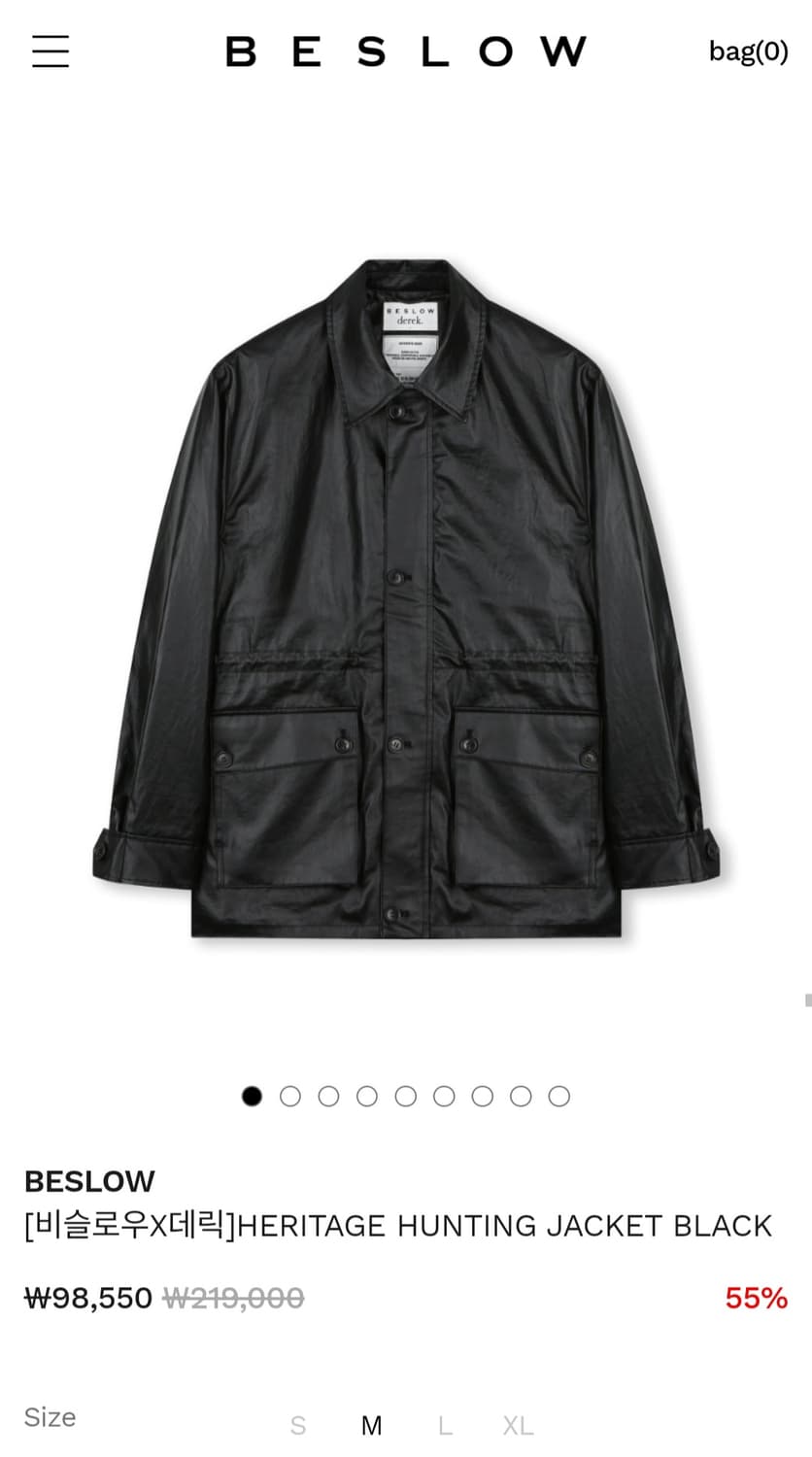This screenshot has width=812, height=1457.
Task: Click the middle carousel dot
Action: point(405,1096)
